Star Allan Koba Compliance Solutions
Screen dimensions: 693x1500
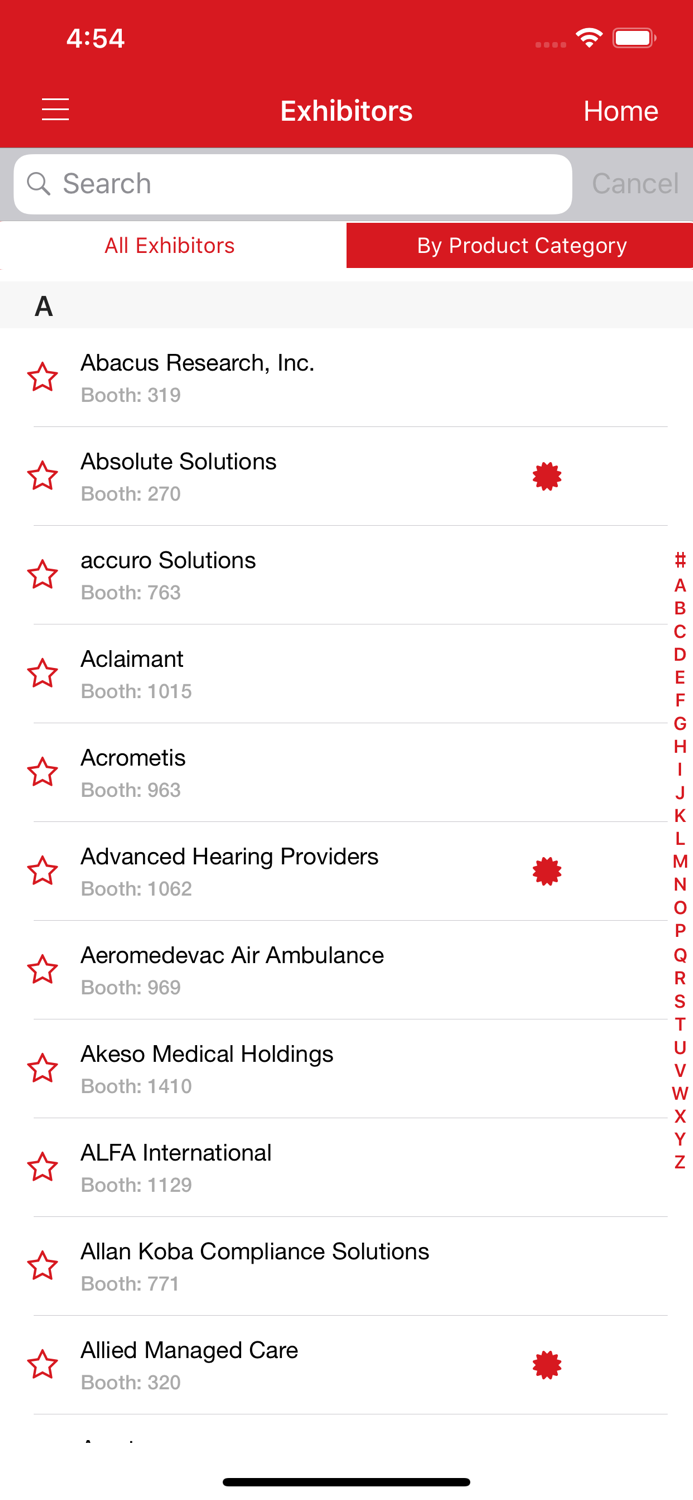pos(43,1266)
